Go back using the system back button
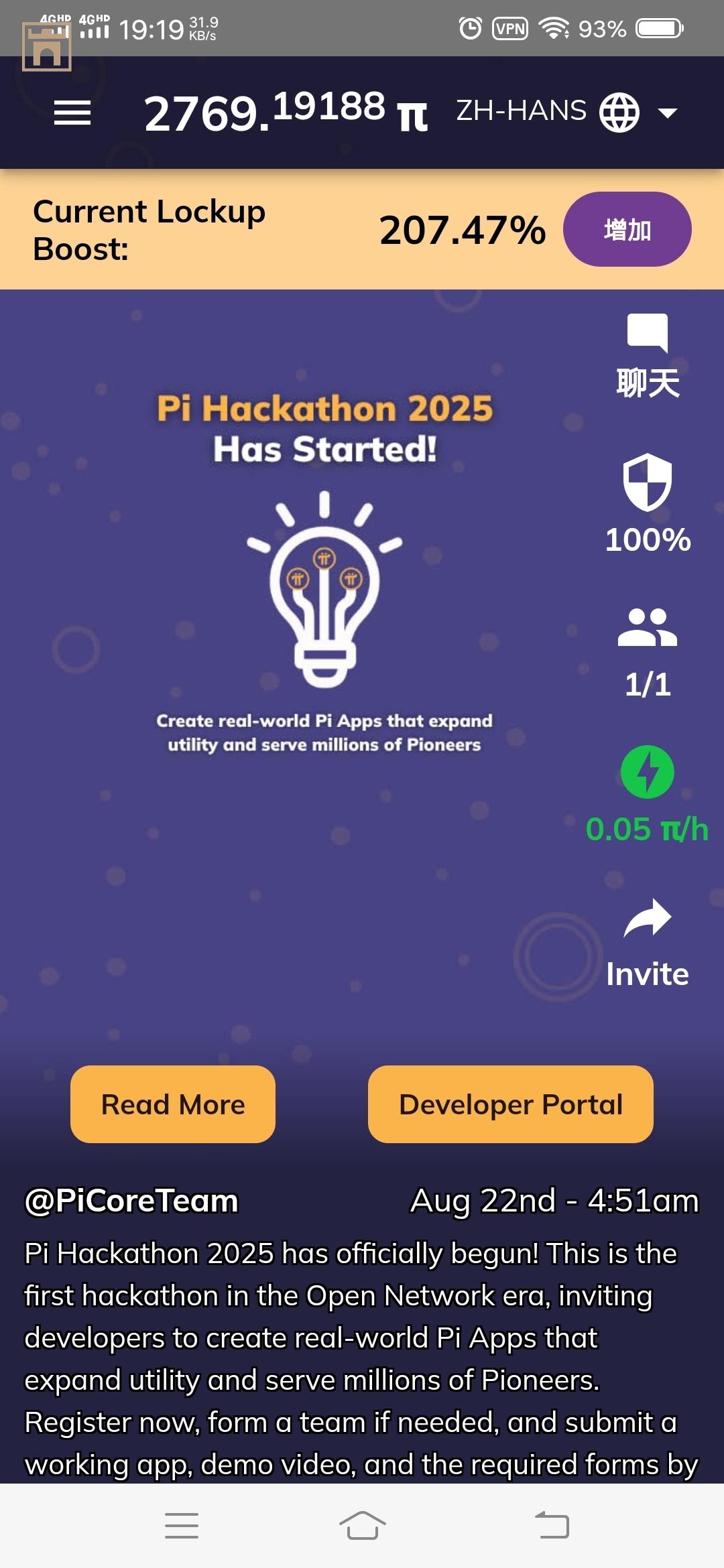 tap(552, 1526)
